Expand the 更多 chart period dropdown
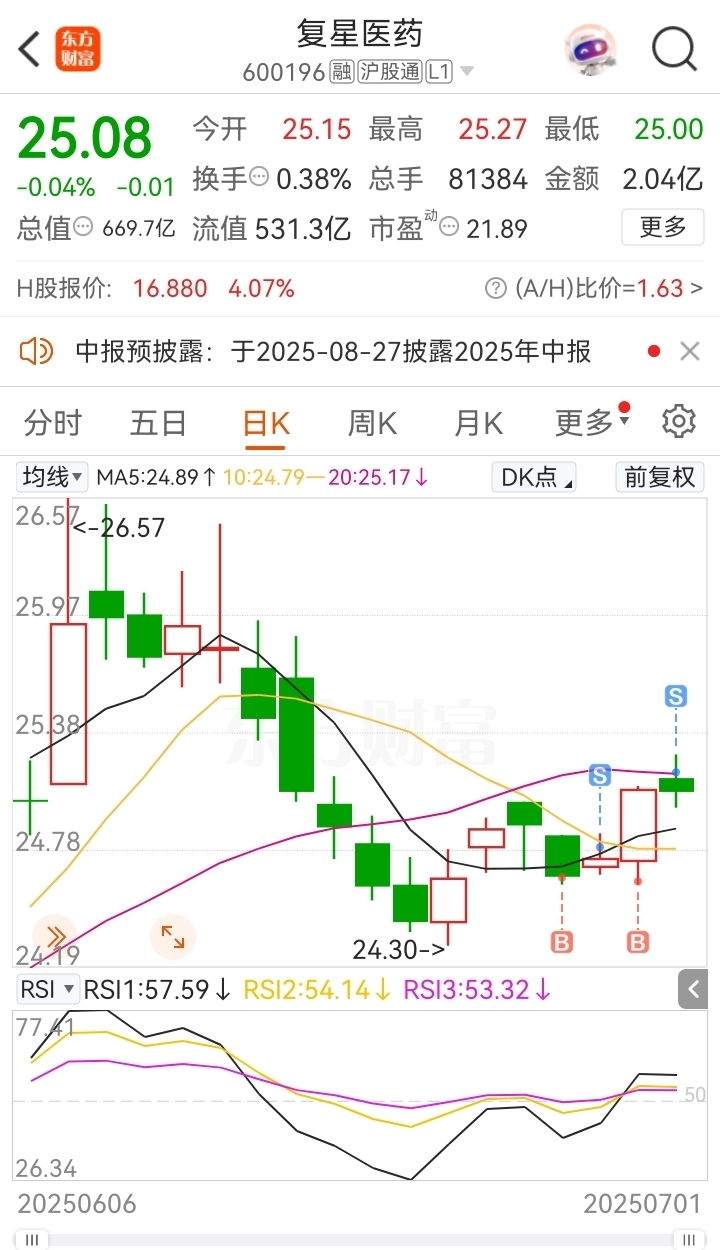Viewport: 720px width, 1250px height. coord(592,423)
